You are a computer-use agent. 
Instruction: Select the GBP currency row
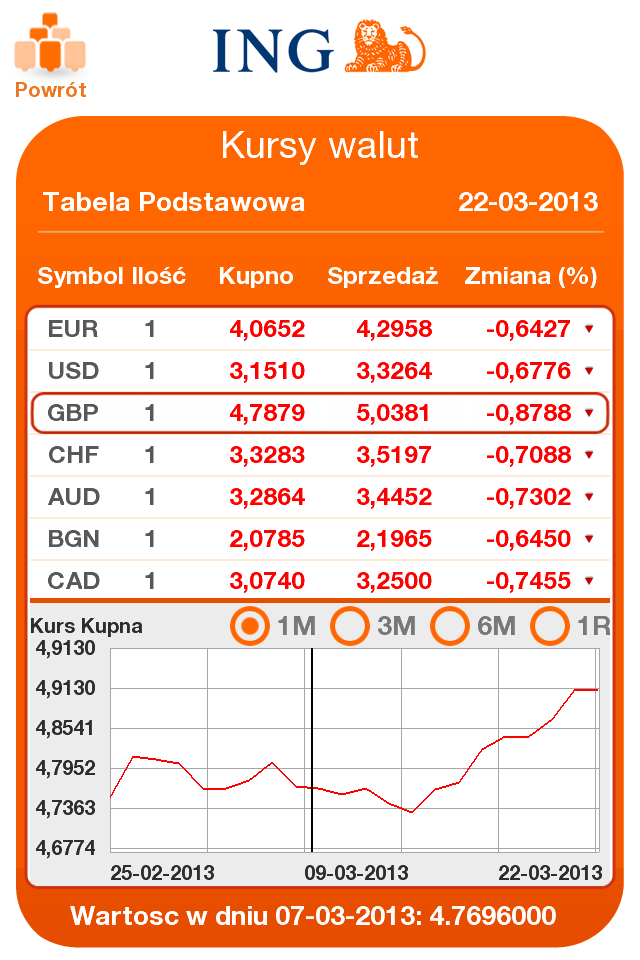(320, 413)
